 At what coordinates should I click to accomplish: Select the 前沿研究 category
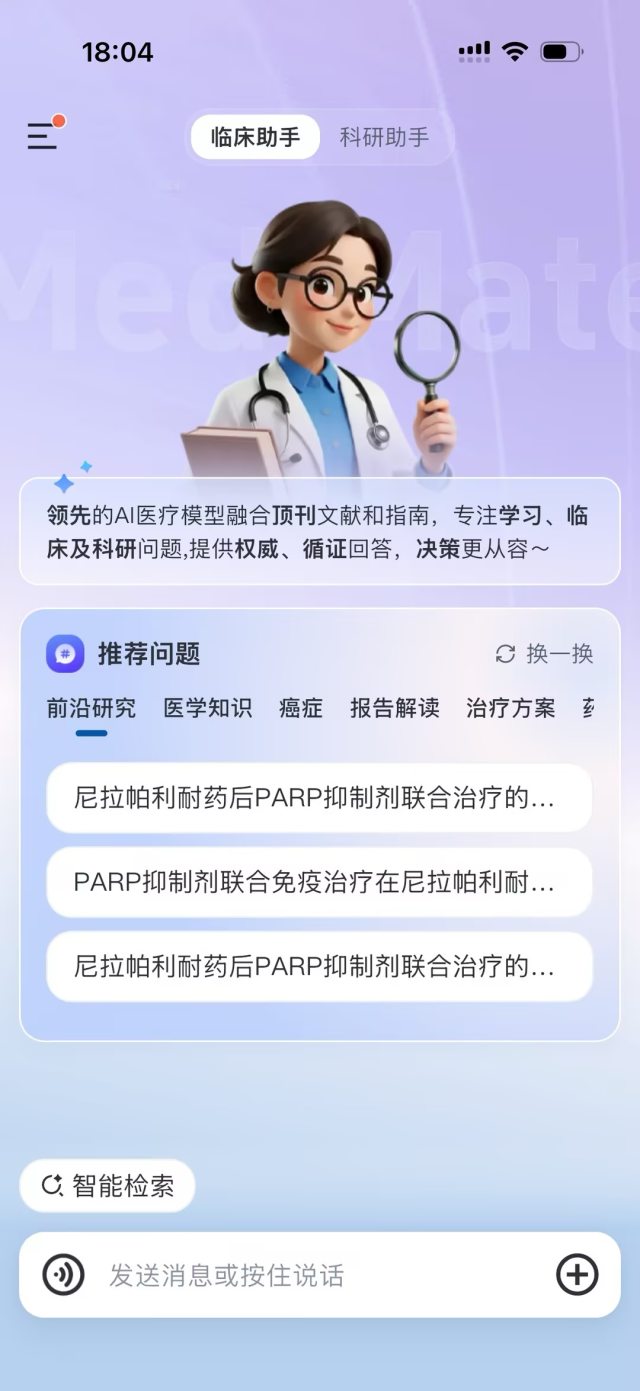coord(91,708)
